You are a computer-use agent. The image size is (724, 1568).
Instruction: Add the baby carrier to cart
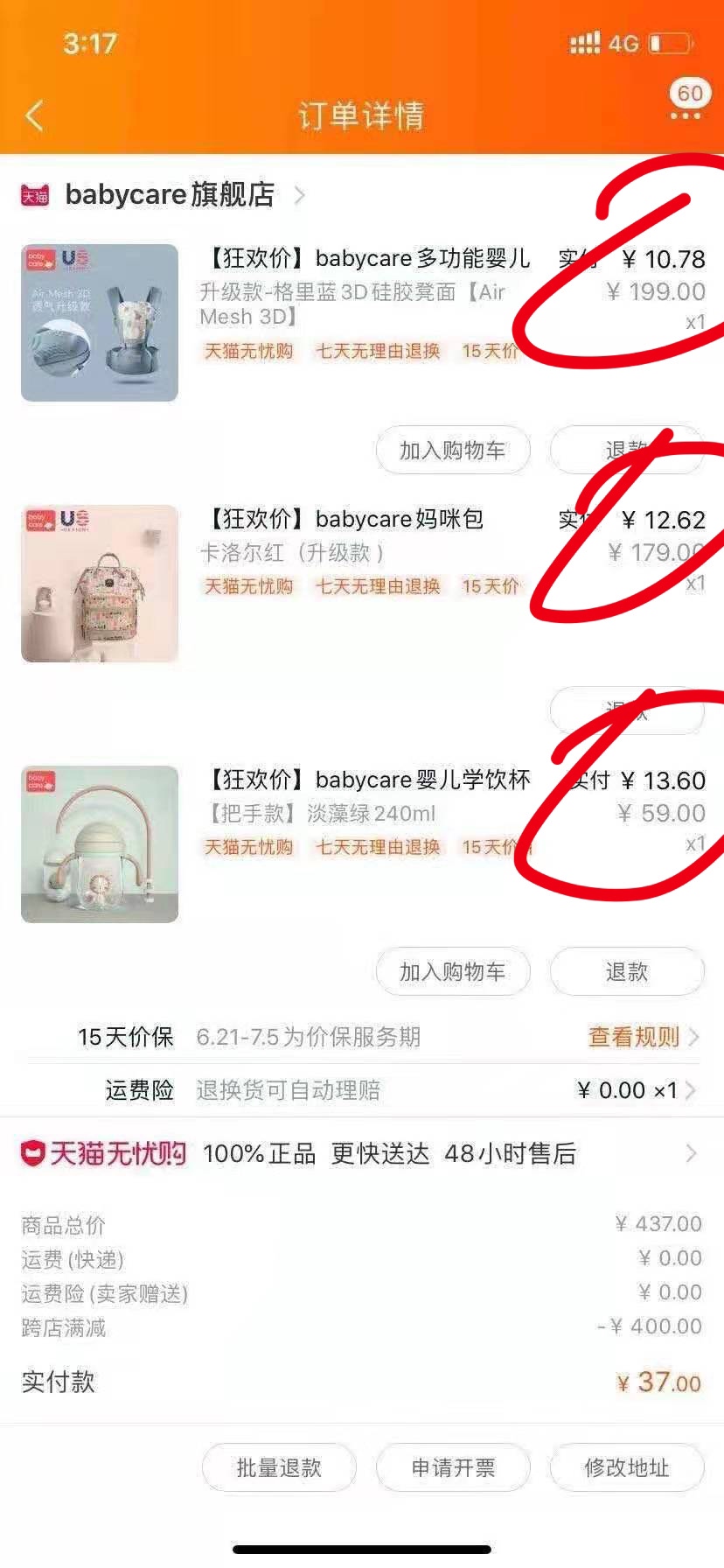coord(453,451)
